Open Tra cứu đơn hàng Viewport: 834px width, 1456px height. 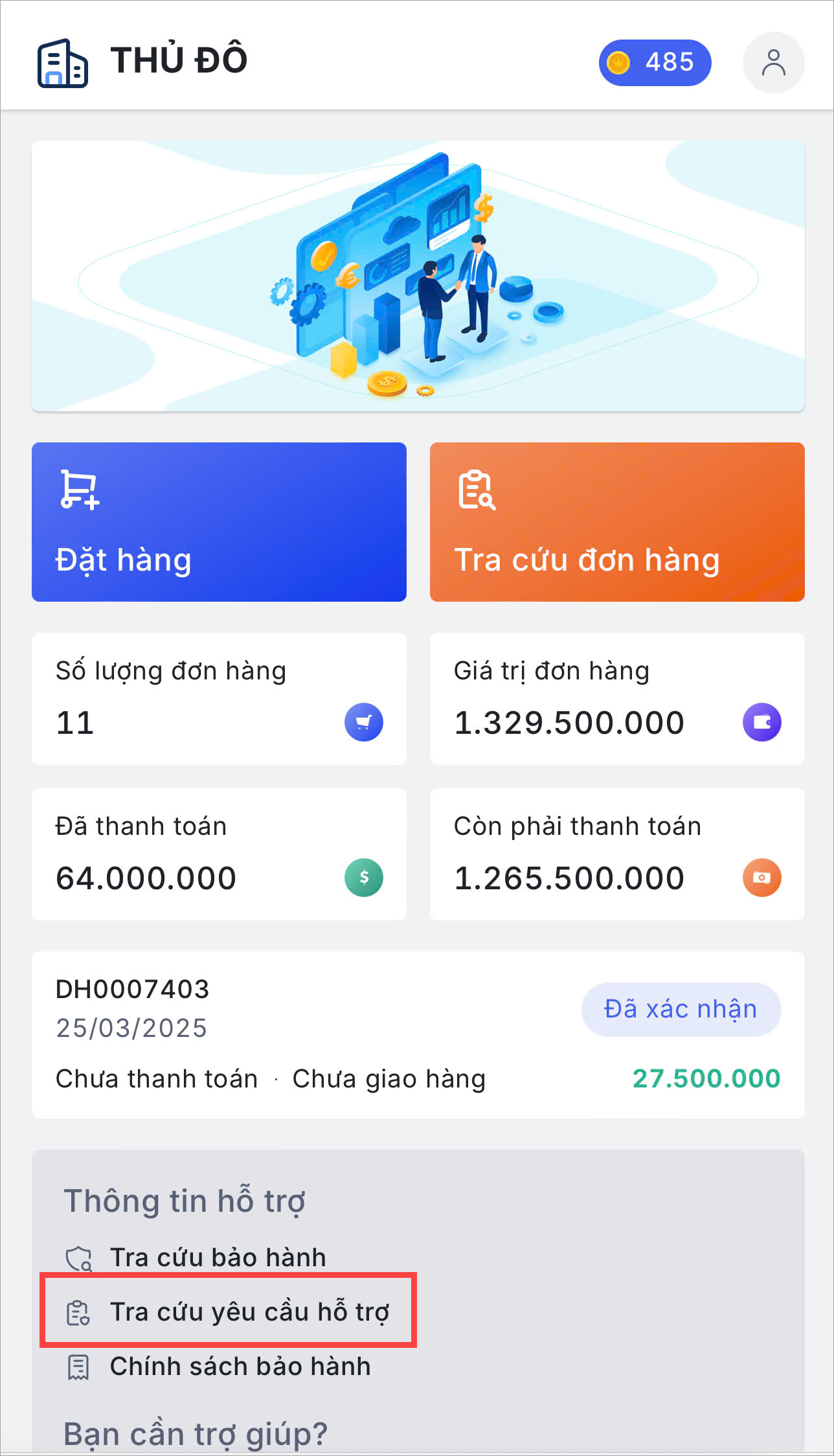click(616, 522)
